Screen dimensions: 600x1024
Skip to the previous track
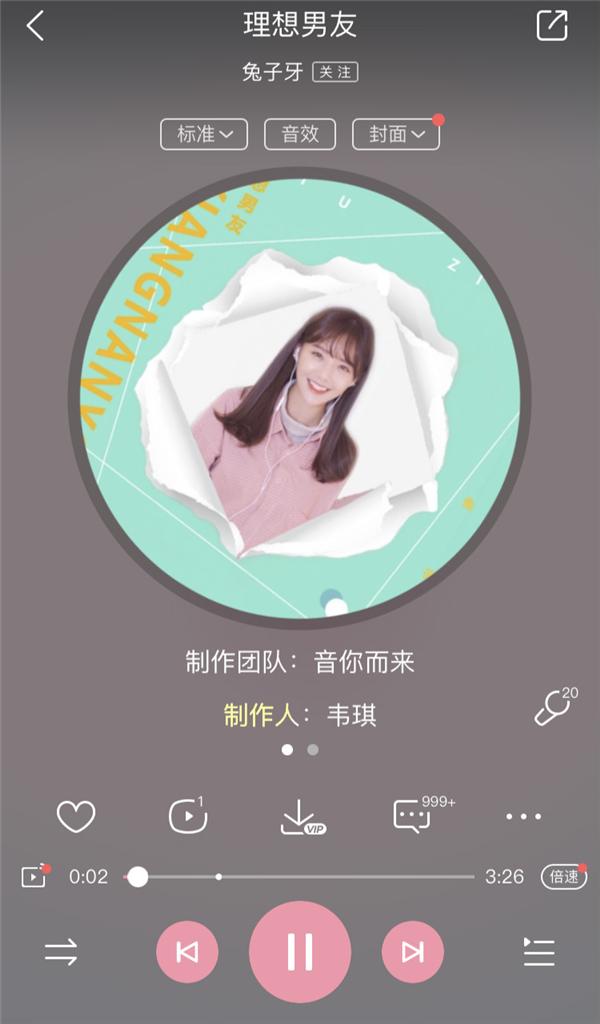(187, 952)
